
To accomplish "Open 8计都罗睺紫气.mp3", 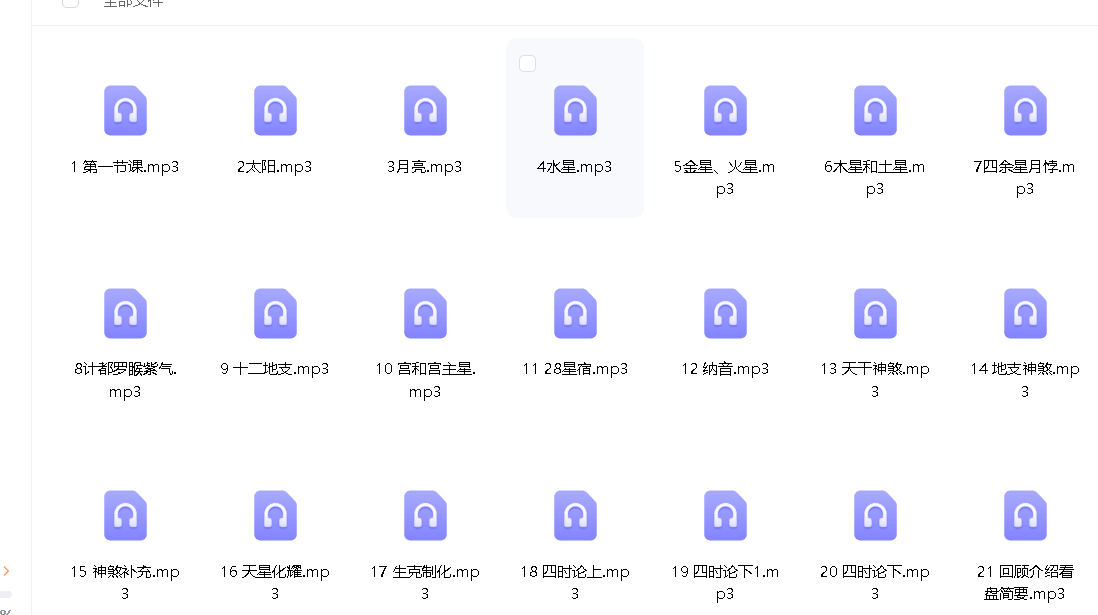I will click(x=125, y=313).
